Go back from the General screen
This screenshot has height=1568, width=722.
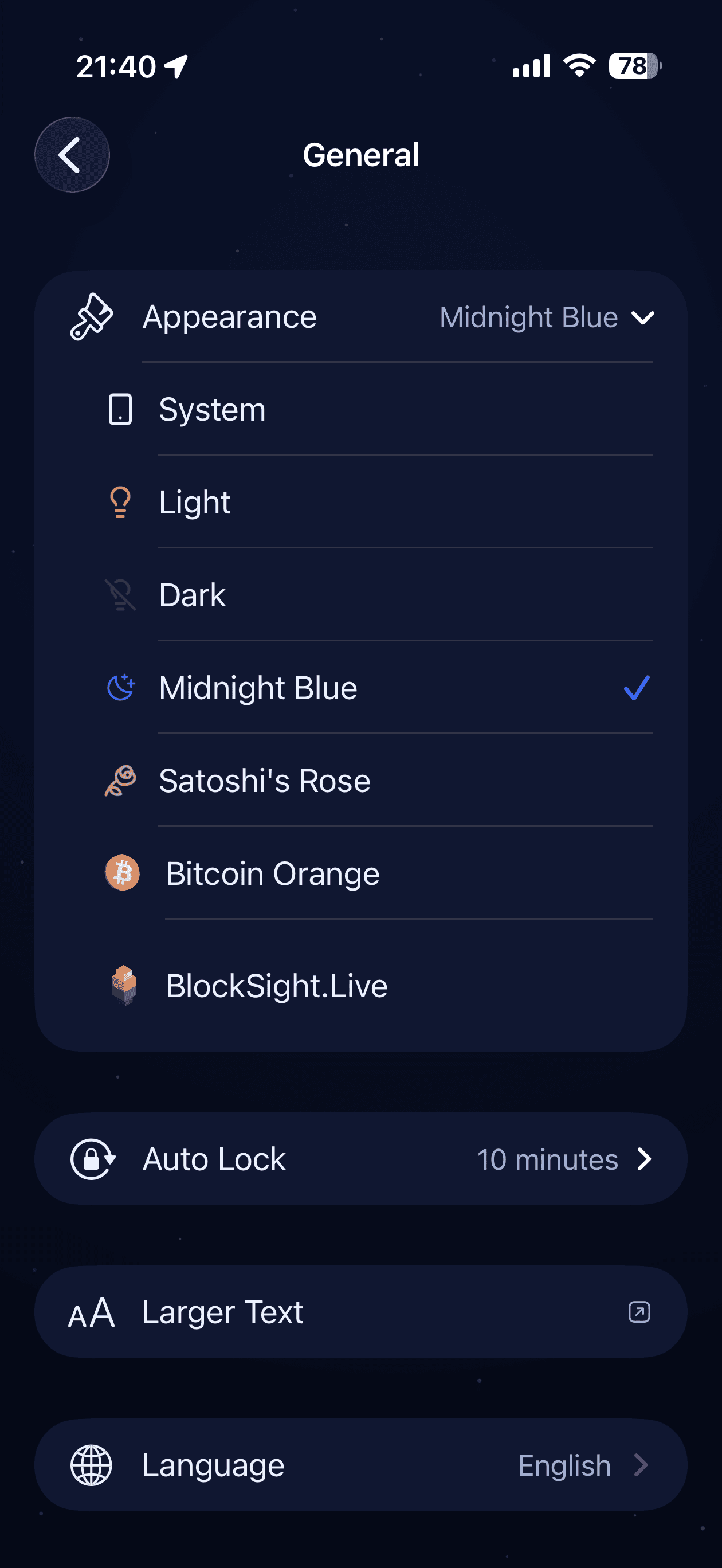click(72, 155)
